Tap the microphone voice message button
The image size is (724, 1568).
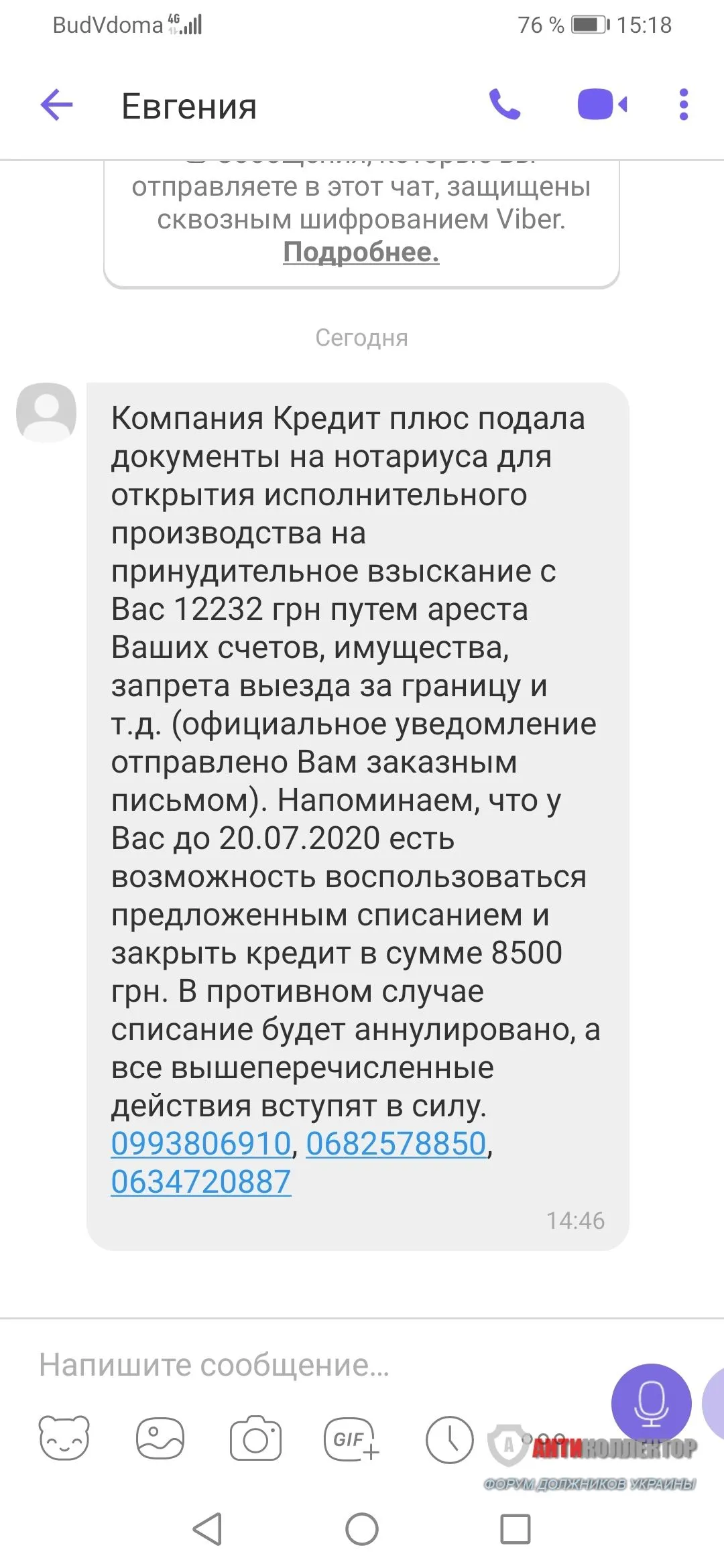click(x=650, y=1404)
